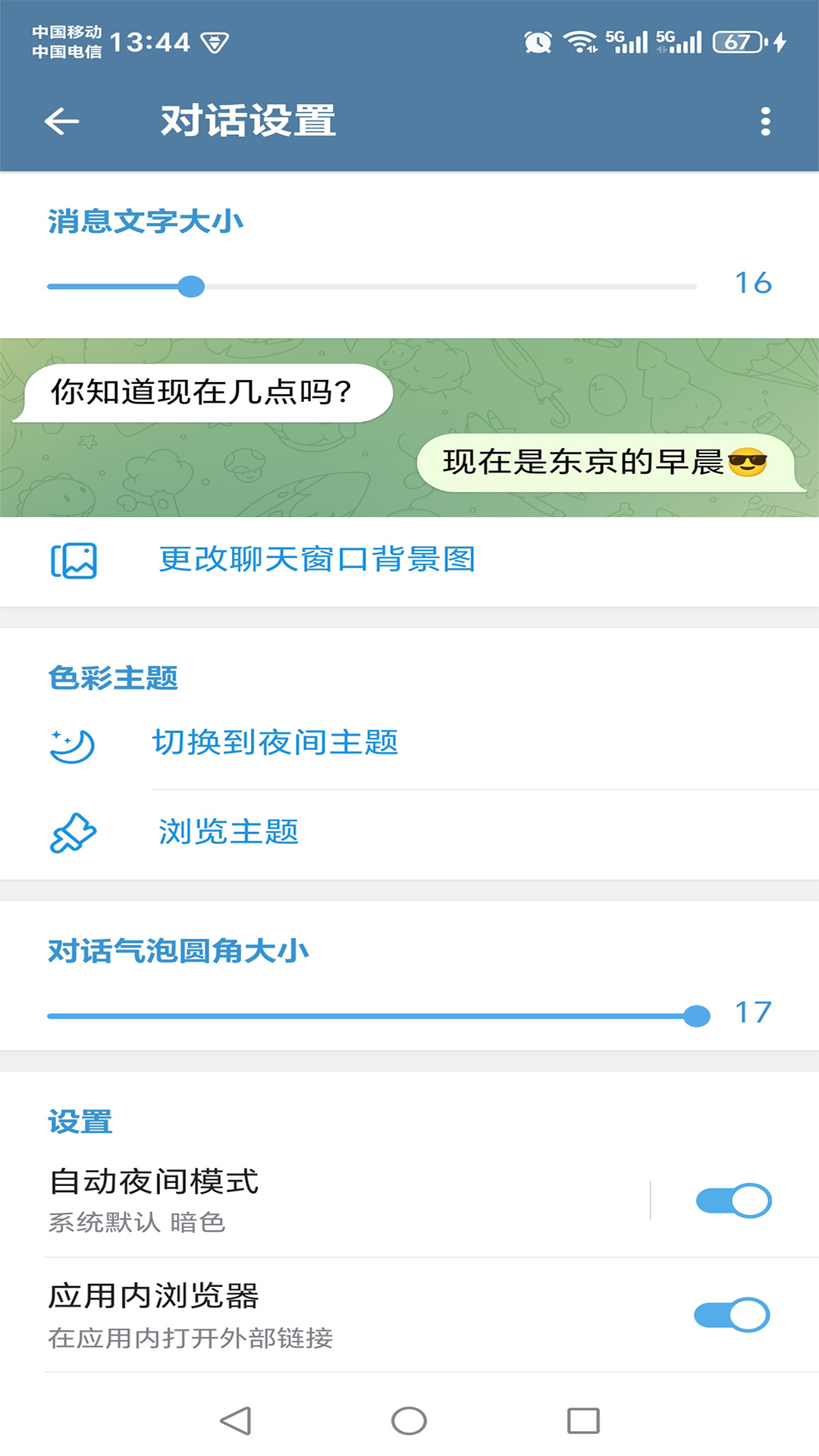
Task: Click the picture icon next to 更改聊天窗口背景图
Action: tap(74, 561)
